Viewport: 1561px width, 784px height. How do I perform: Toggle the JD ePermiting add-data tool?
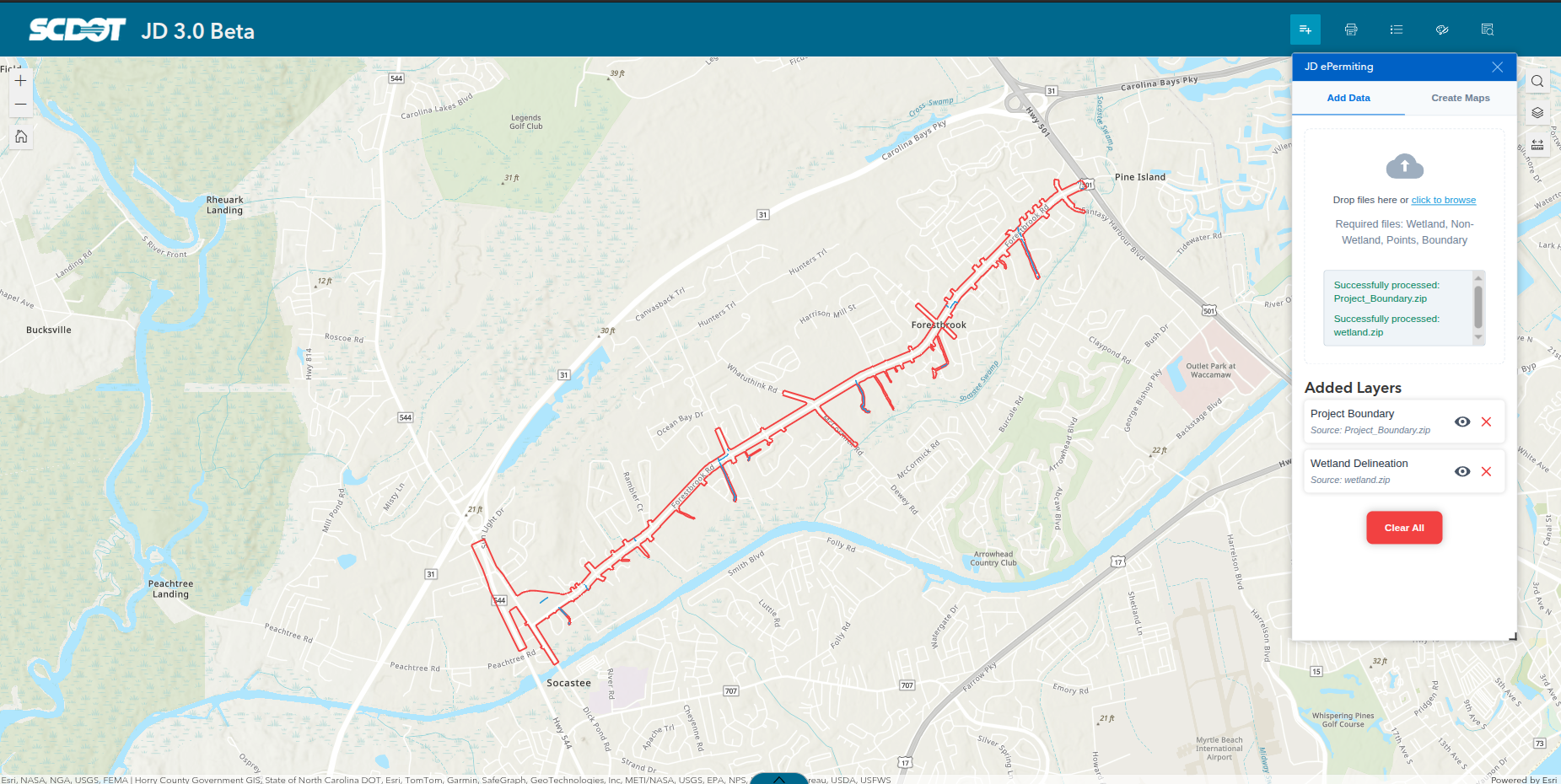point(1305,30)
